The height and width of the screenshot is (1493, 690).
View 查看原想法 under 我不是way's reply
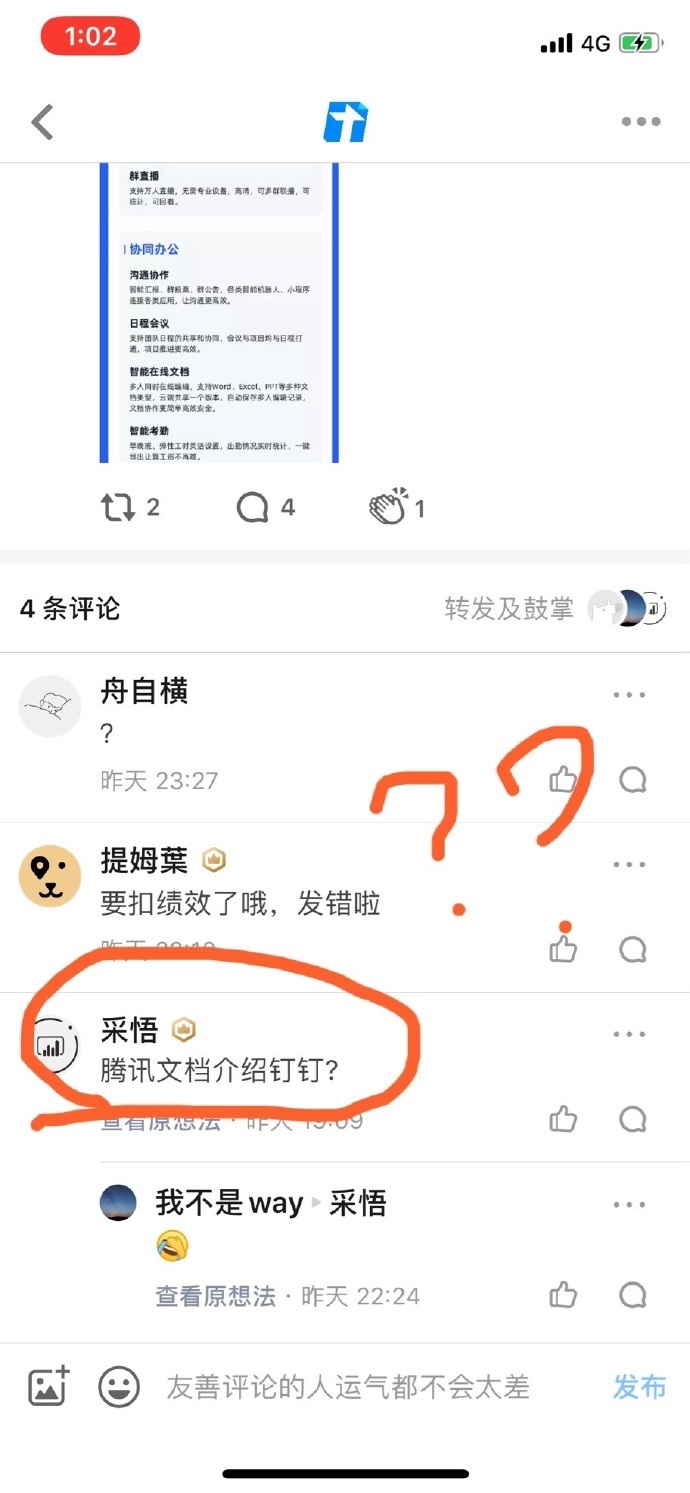click(x=215, y=1296)
